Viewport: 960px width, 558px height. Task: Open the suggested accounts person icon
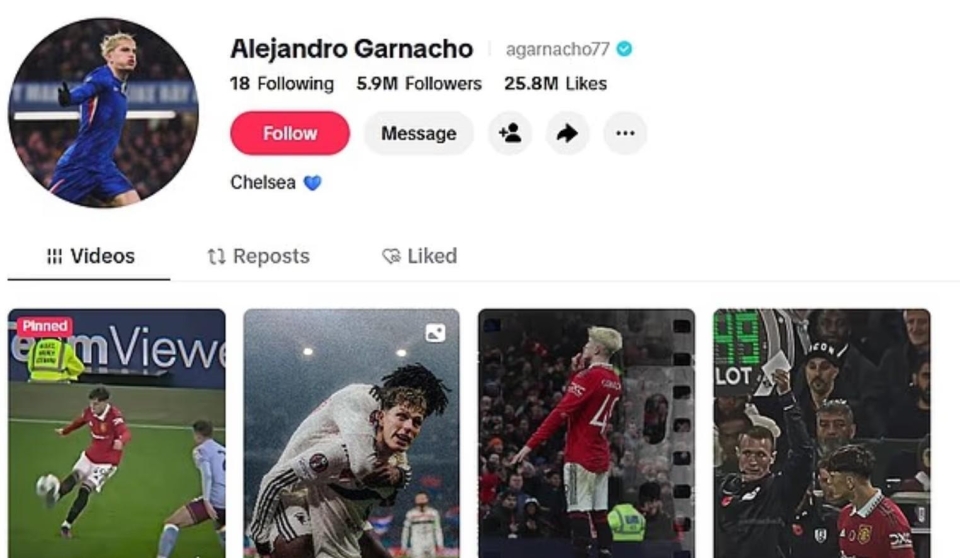click(510, 133)
